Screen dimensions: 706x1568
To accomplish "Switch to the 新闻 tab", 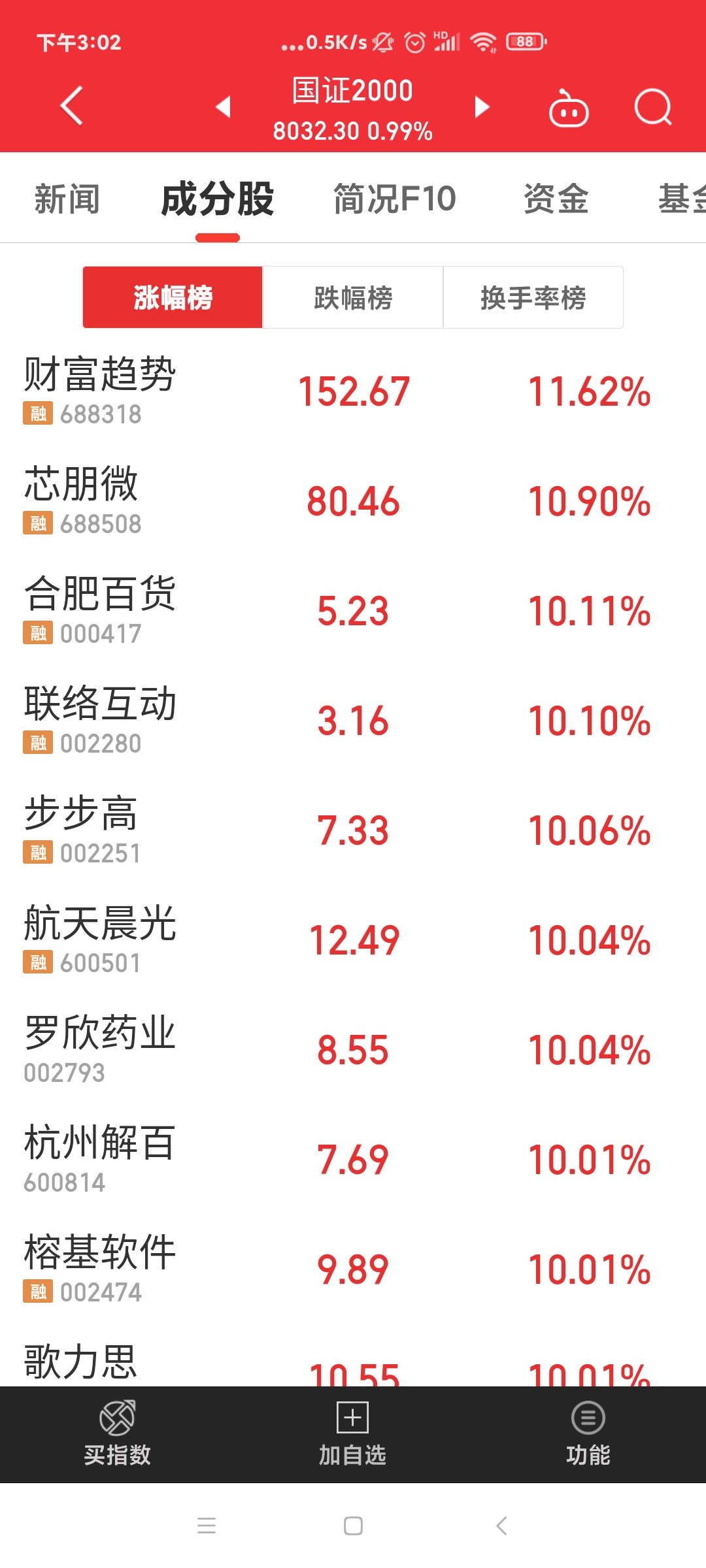I will 67,199.
